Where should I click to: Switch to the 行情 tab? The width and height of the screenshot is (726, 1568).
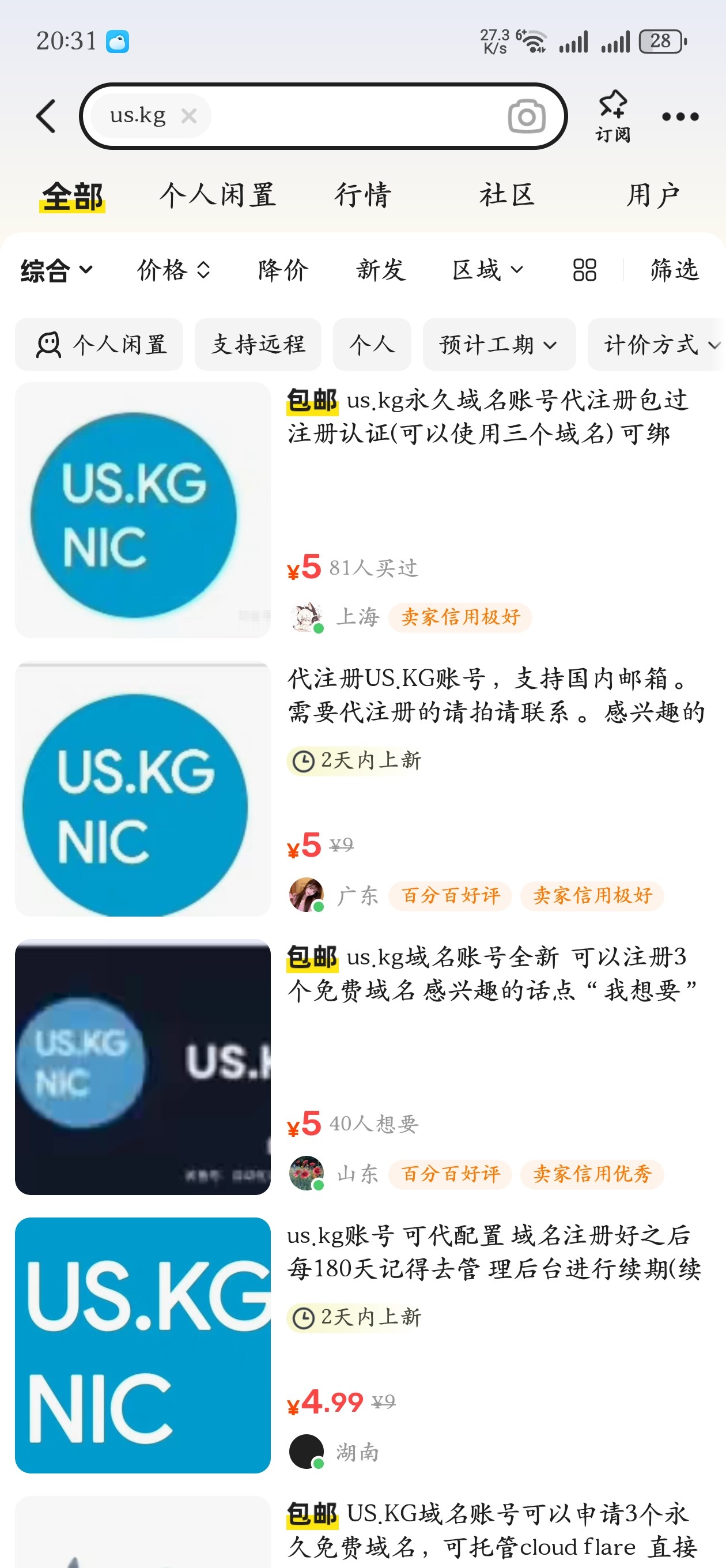[x=362, y=195]
